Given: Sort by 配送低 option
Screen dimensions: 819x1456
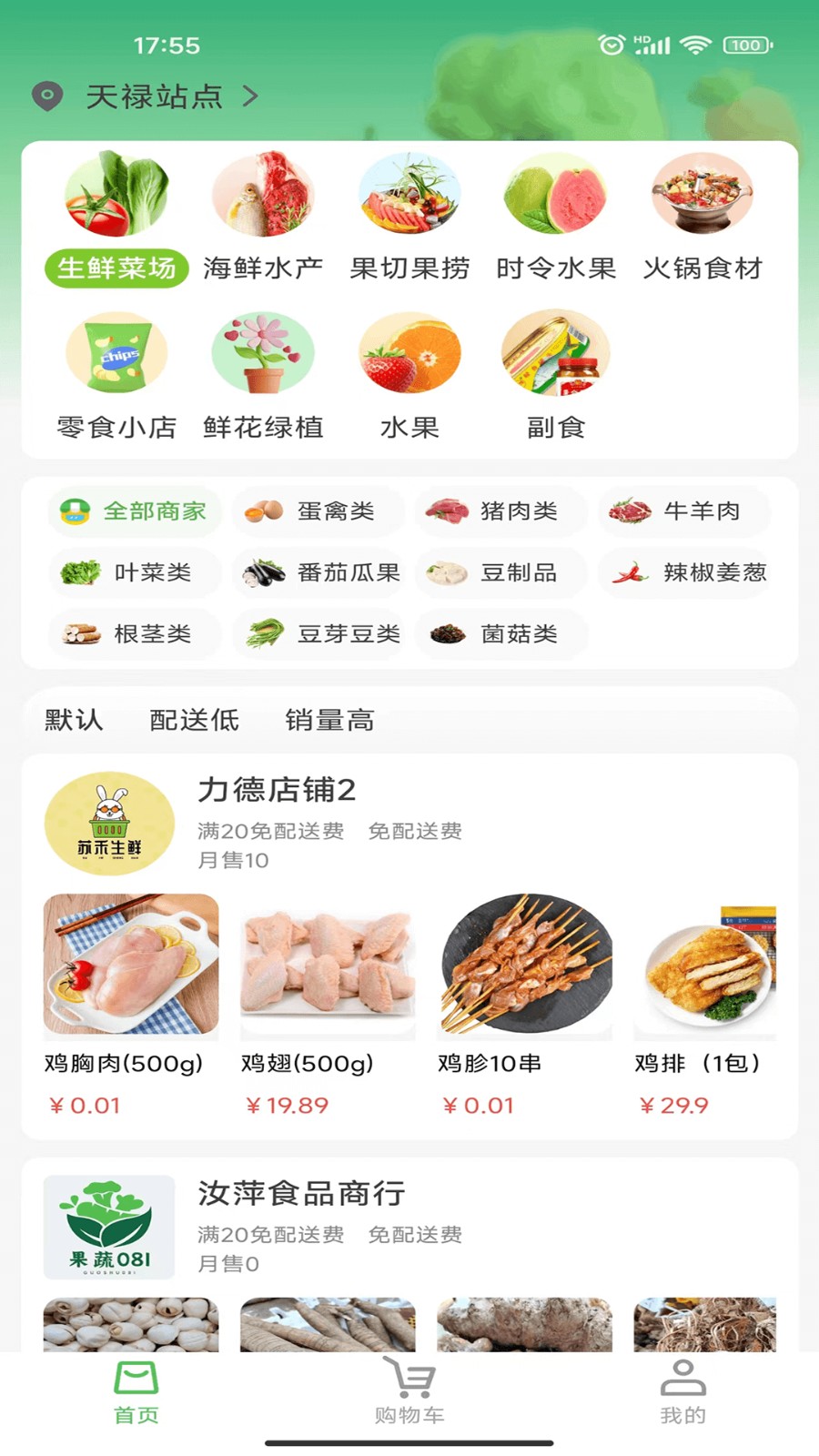Looking at the screenshot, I should (x=193, y=720).
